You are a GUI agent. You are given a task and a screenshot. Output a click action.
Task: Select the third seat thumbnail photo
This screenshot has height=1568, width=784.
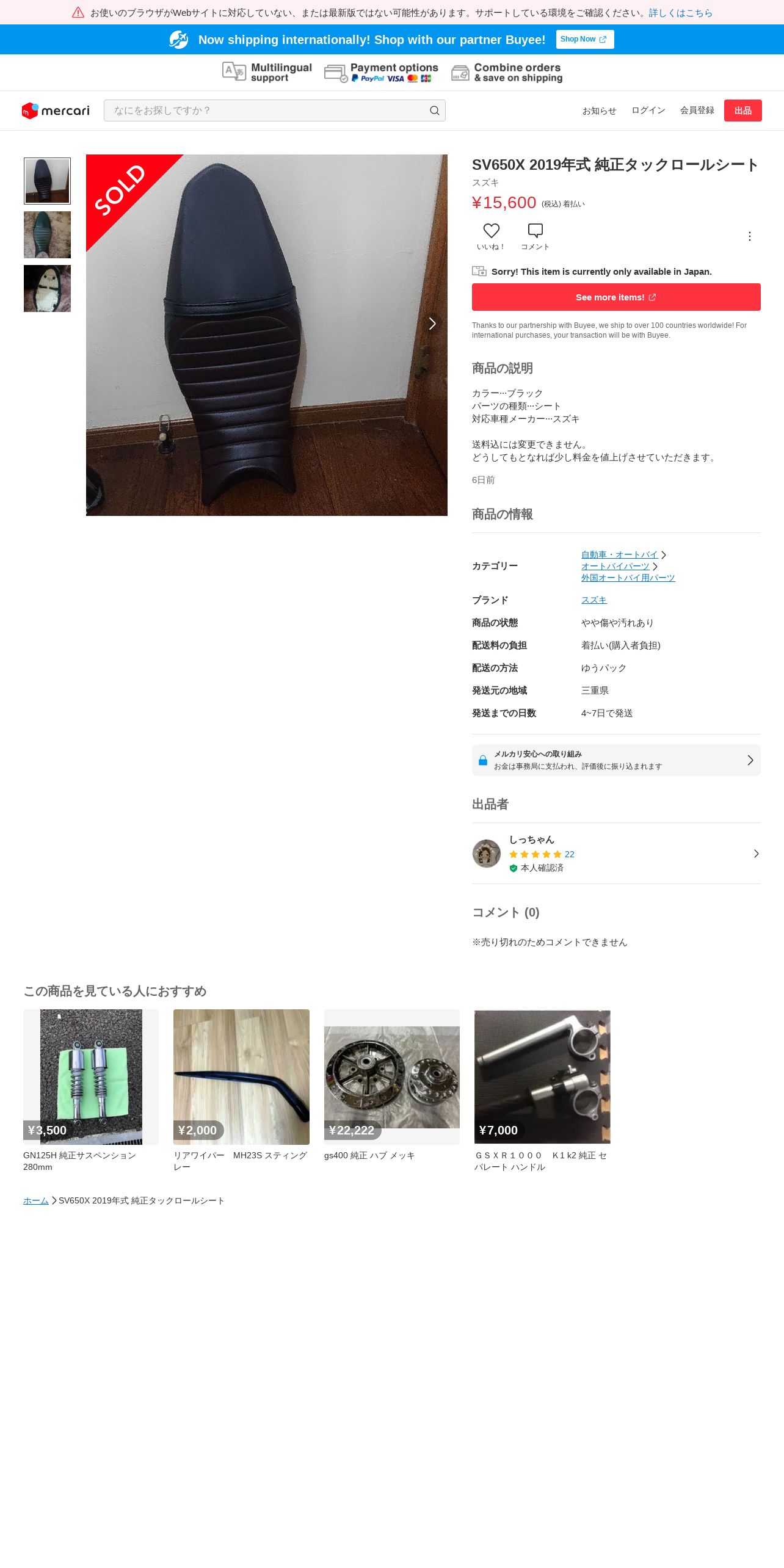click(47, 288)
